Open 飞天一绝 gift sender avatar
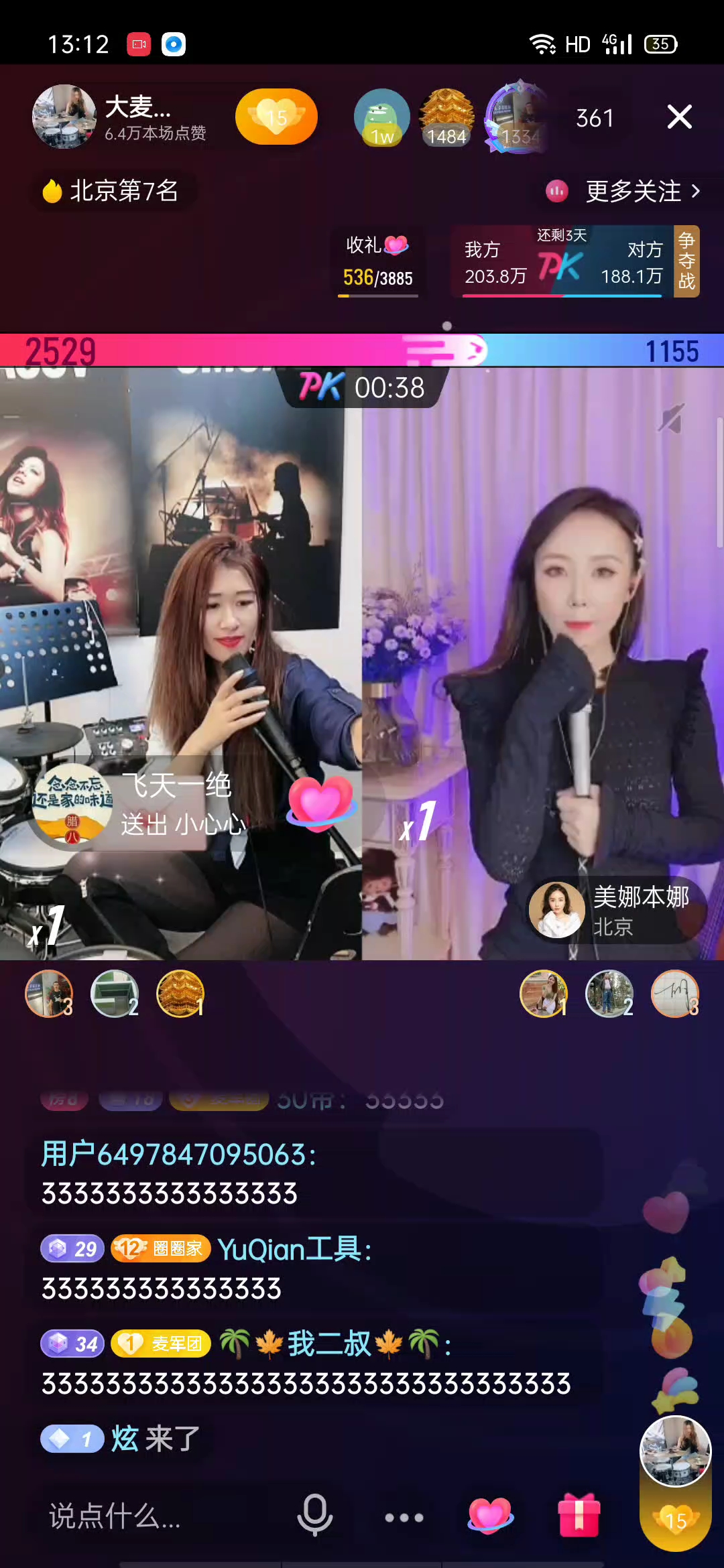 click(72, 803)
